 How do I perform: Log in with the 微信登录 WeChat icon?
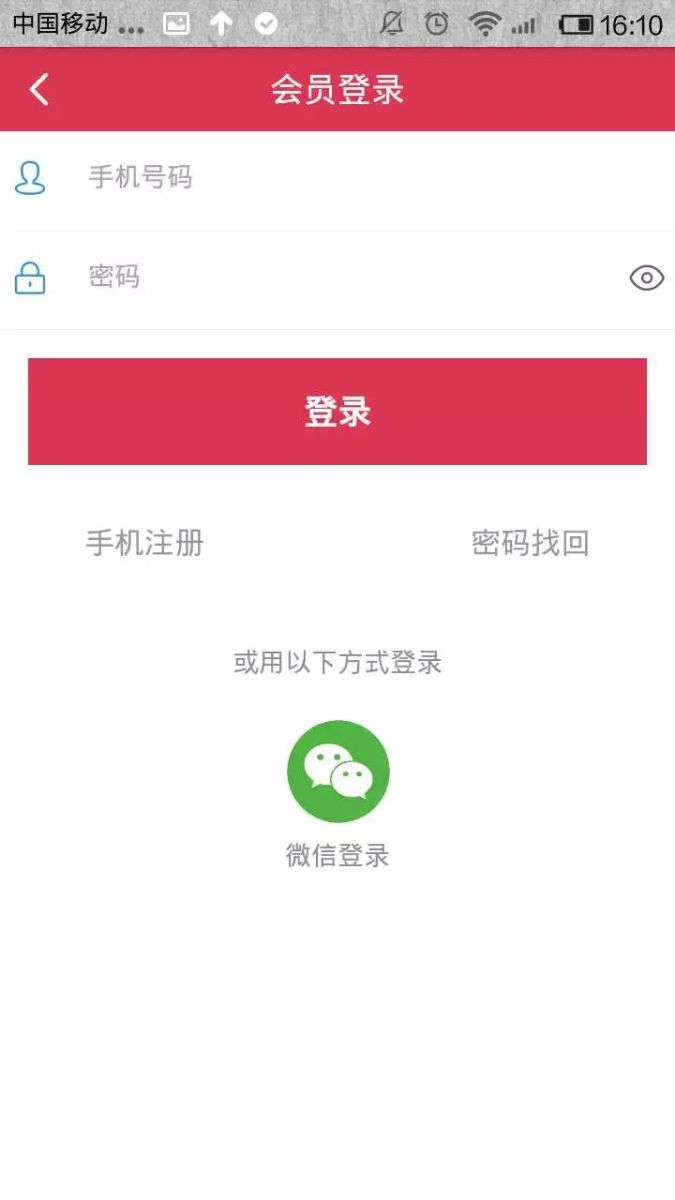[338, 771]
